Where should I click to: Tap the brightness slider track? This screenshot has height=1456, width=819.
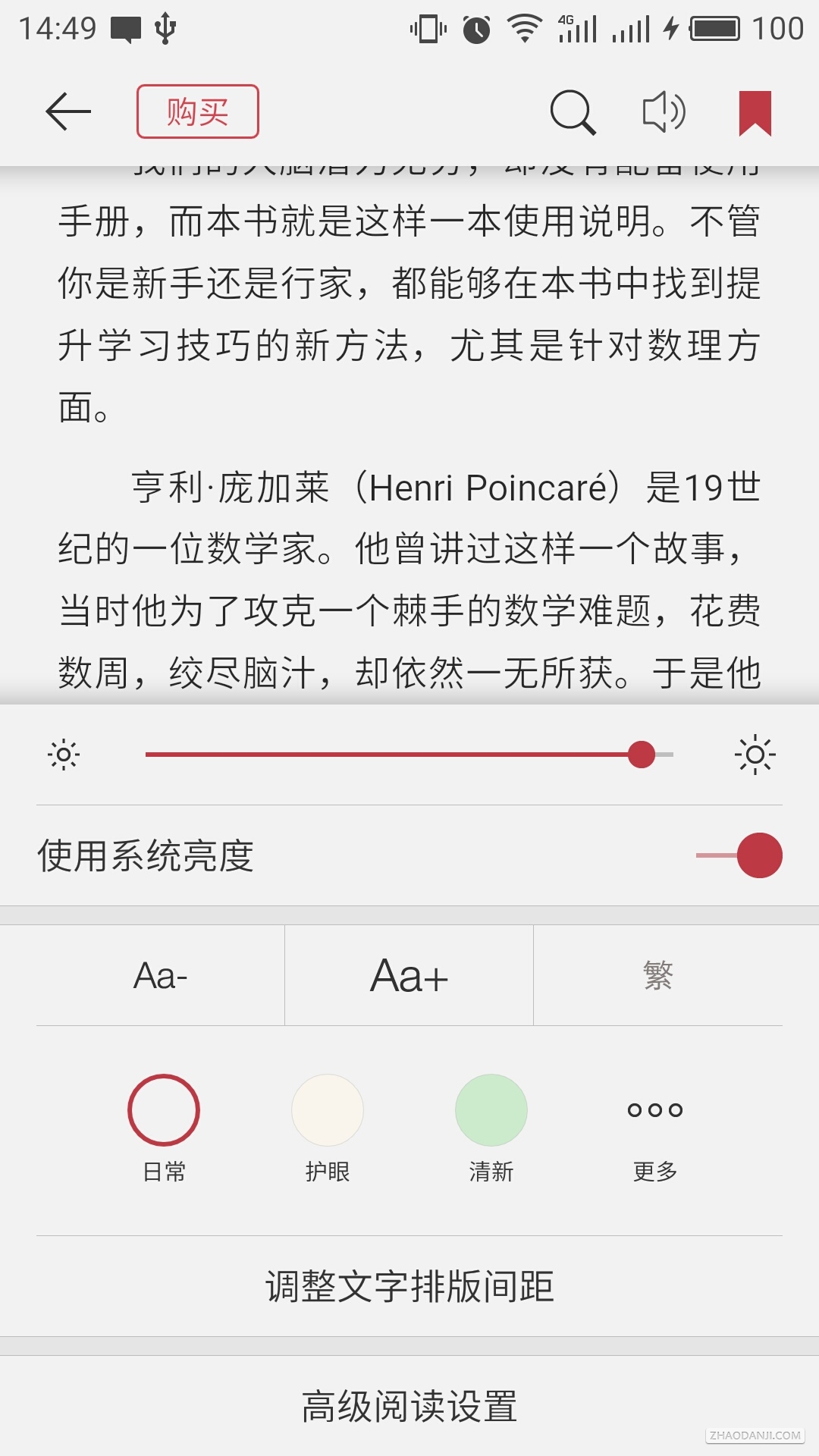(409, 755)
